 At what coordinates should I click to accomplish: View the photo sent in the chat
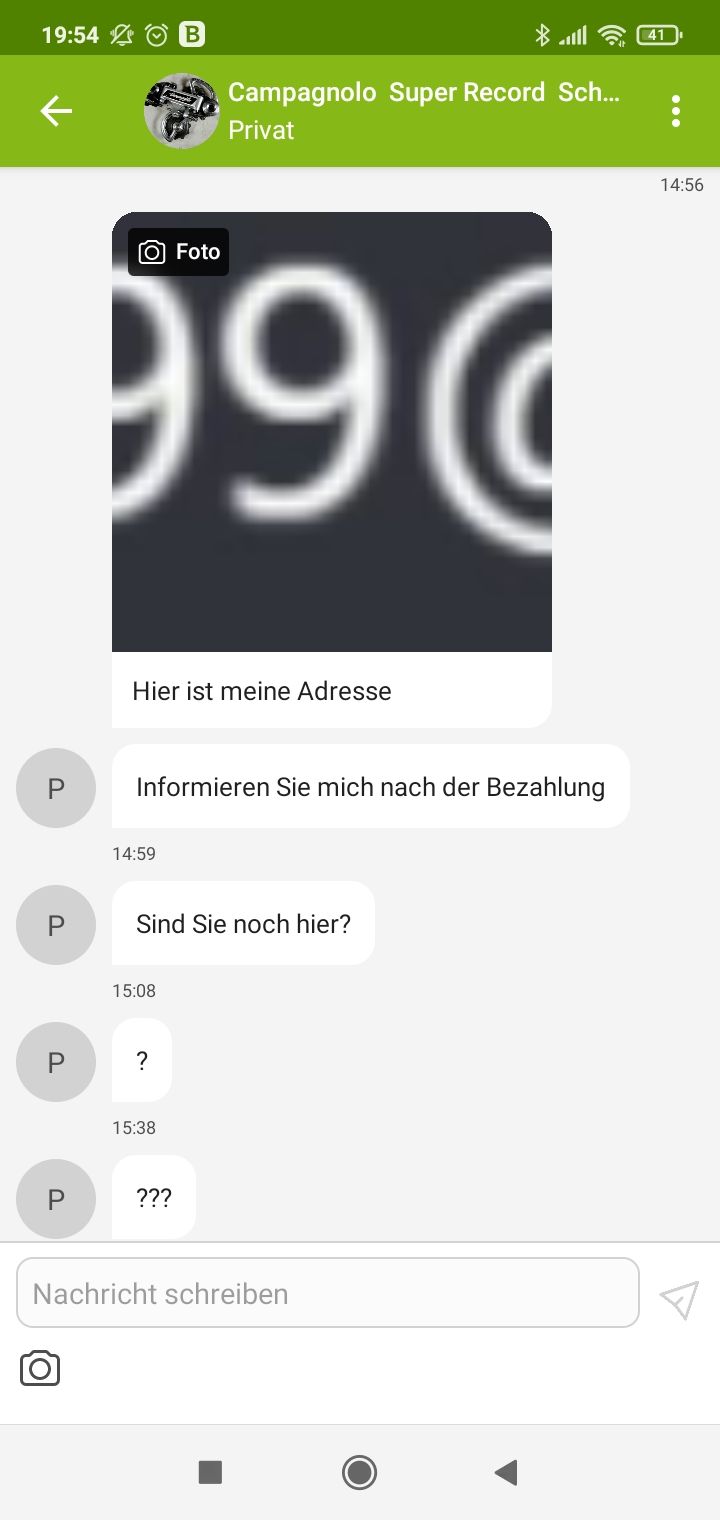click(332, 432)
